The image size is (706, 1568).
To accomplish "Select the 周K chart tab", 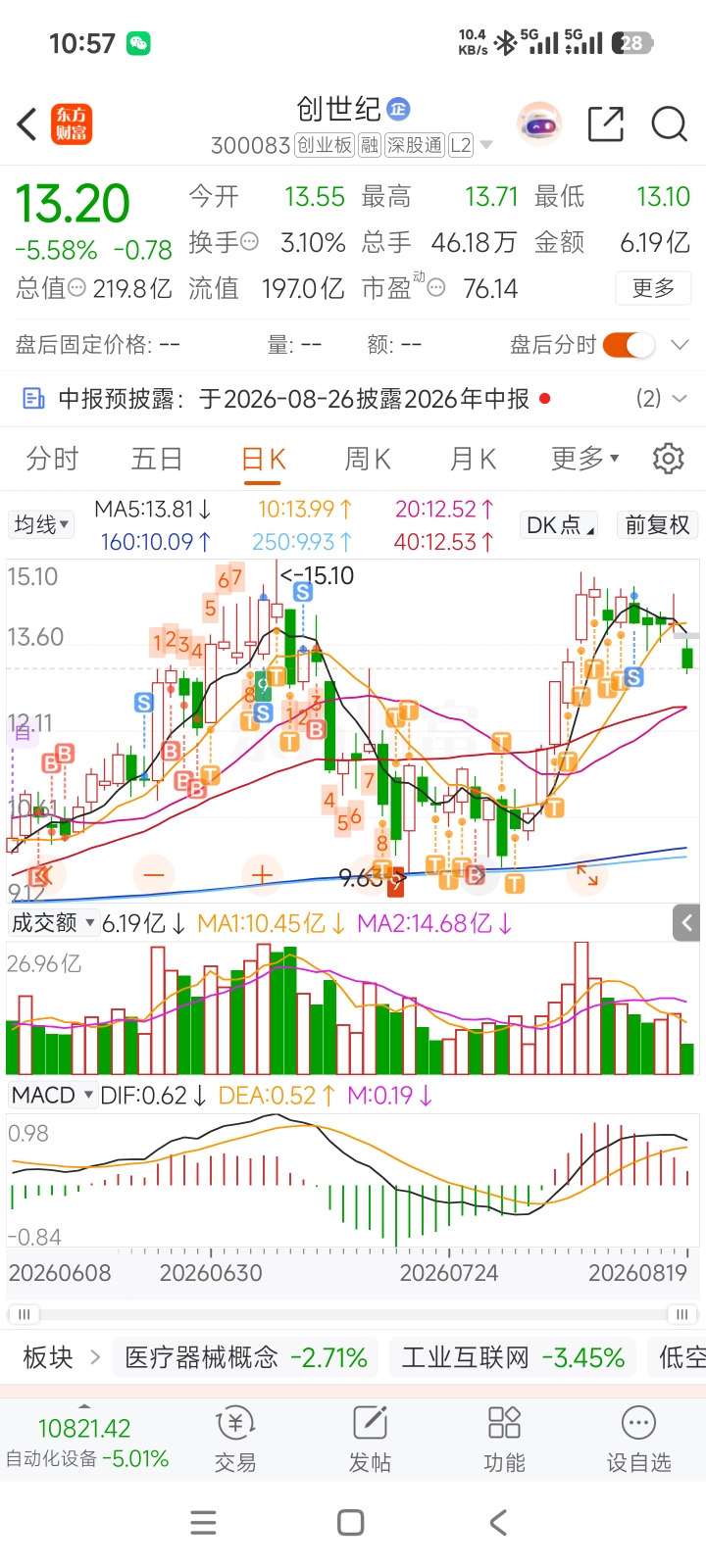I will coord(368,459).
